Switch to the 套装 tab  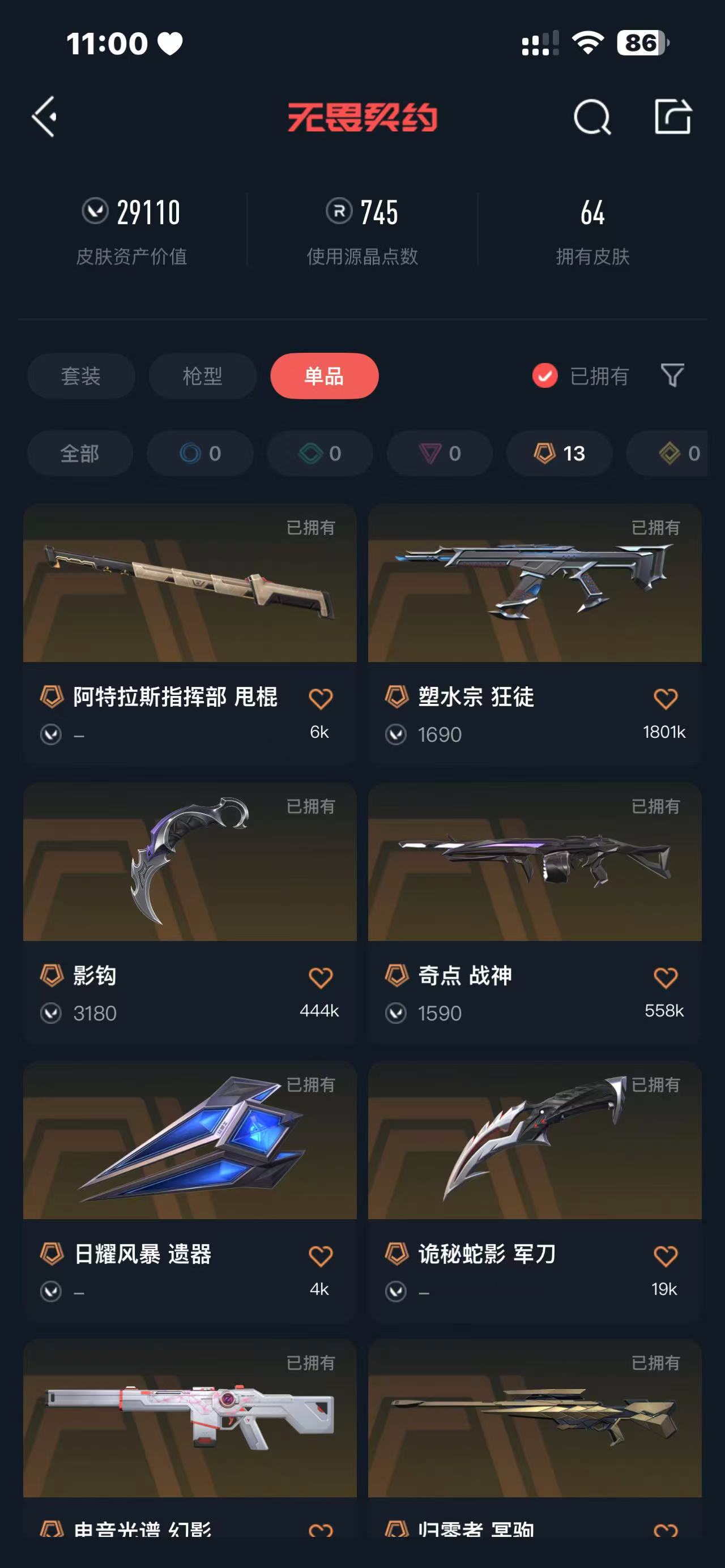coord(81,375)
